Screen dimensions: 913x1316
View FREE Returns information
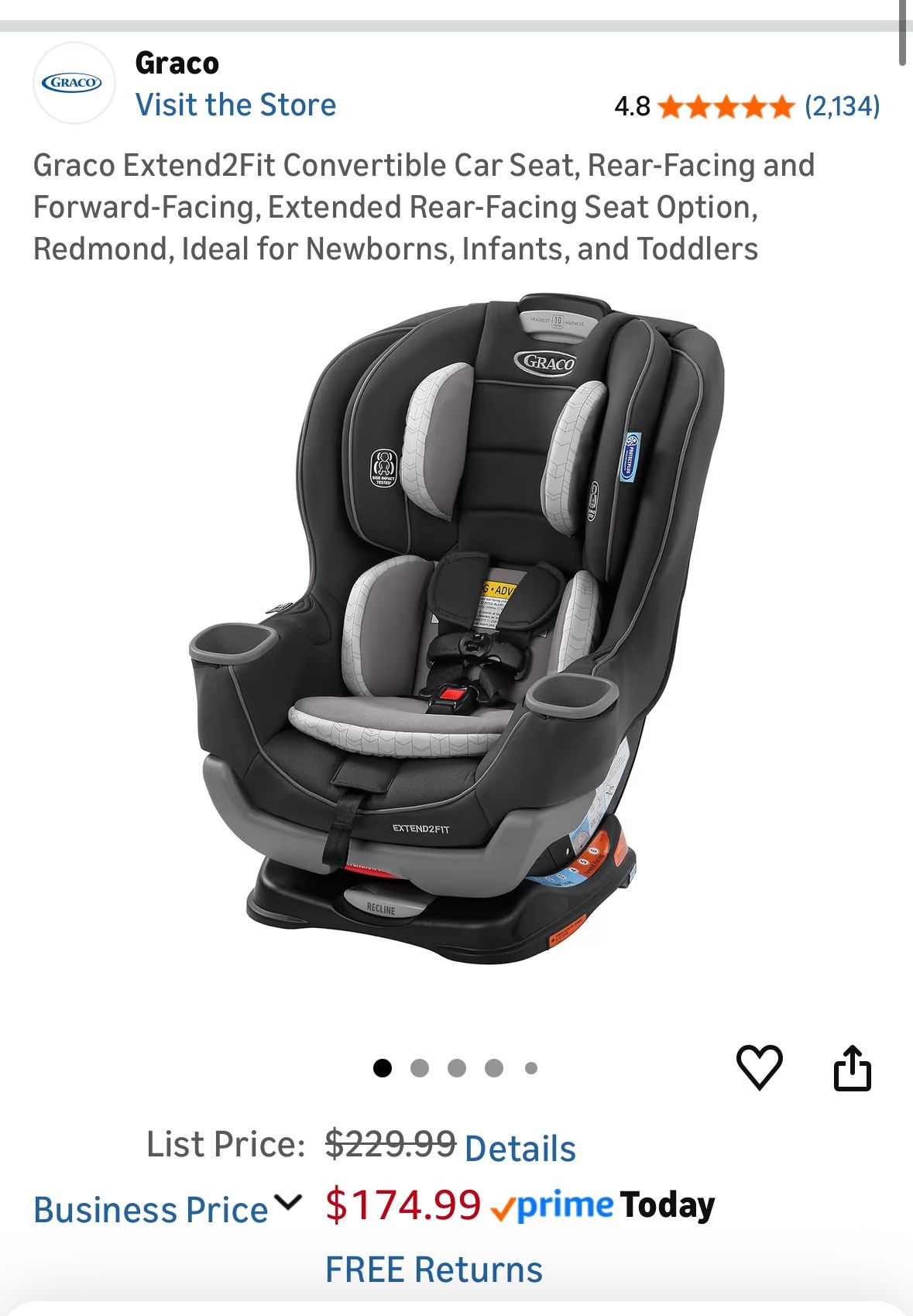coord(434,1270)
